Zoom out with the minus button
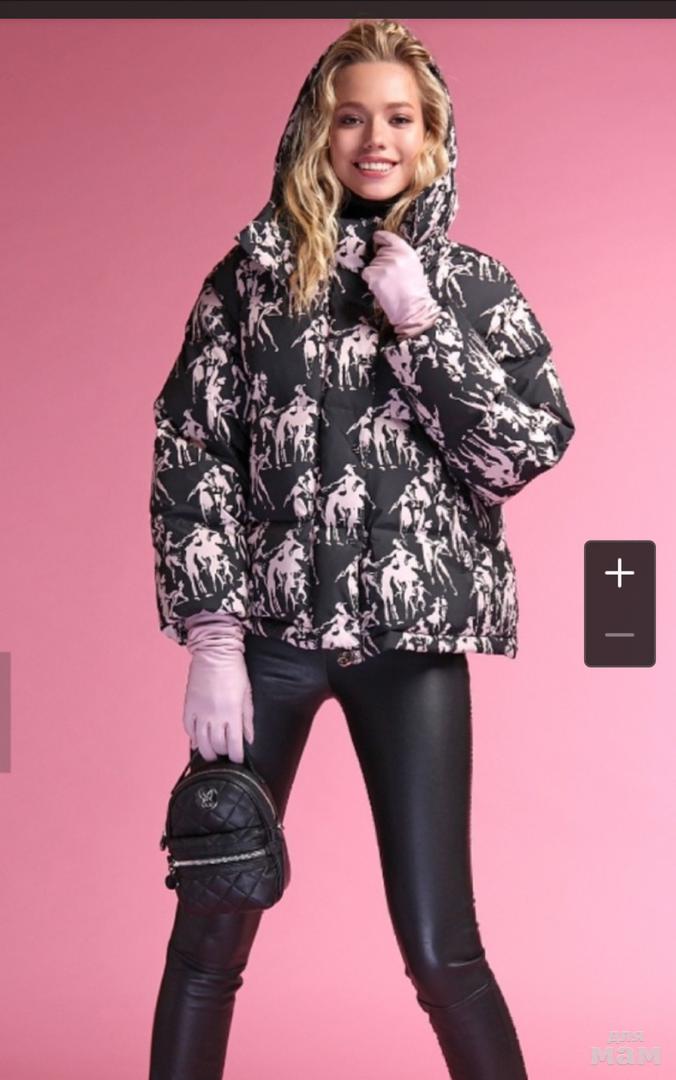676x1080 pixels. tap(620, 635)
